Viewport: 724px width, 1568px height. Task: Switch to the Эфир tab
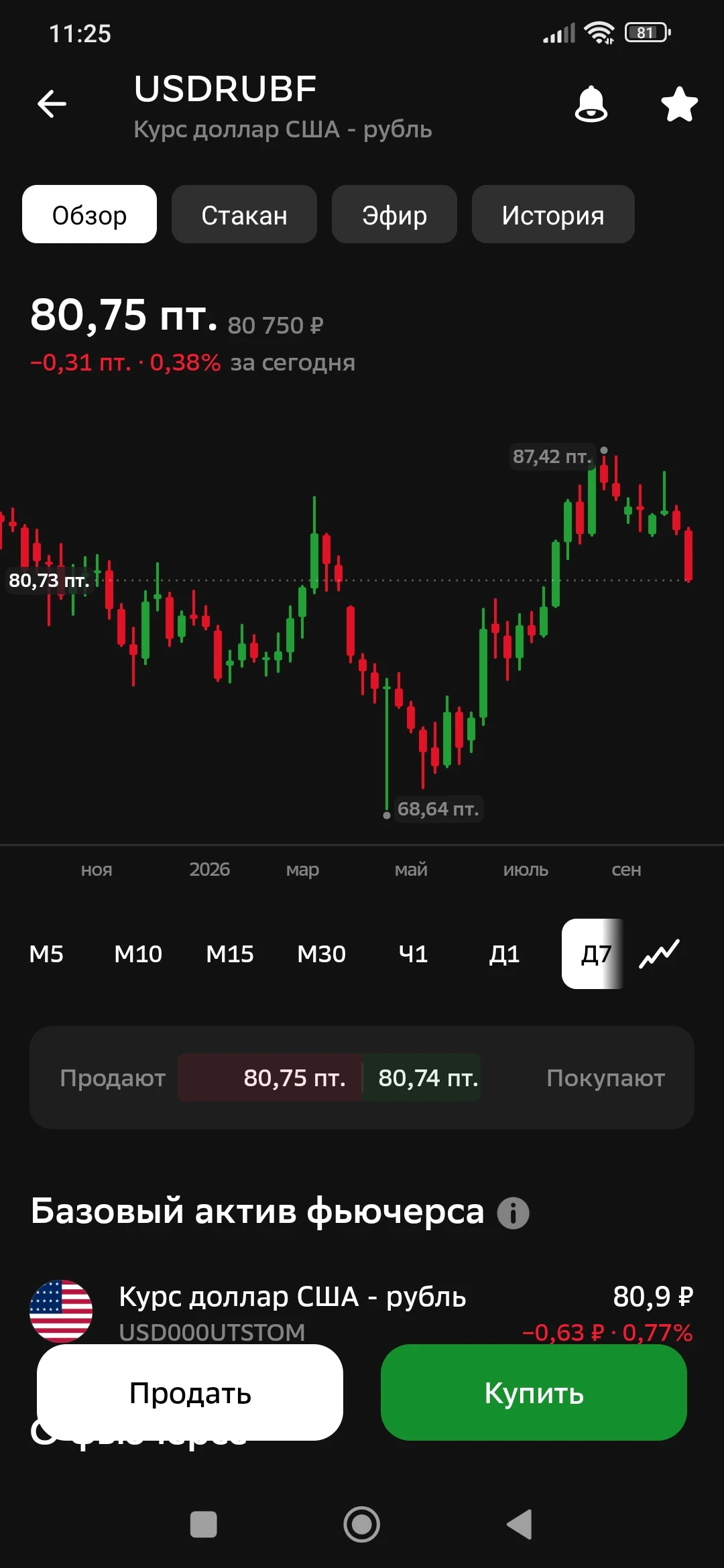[394, 214]
